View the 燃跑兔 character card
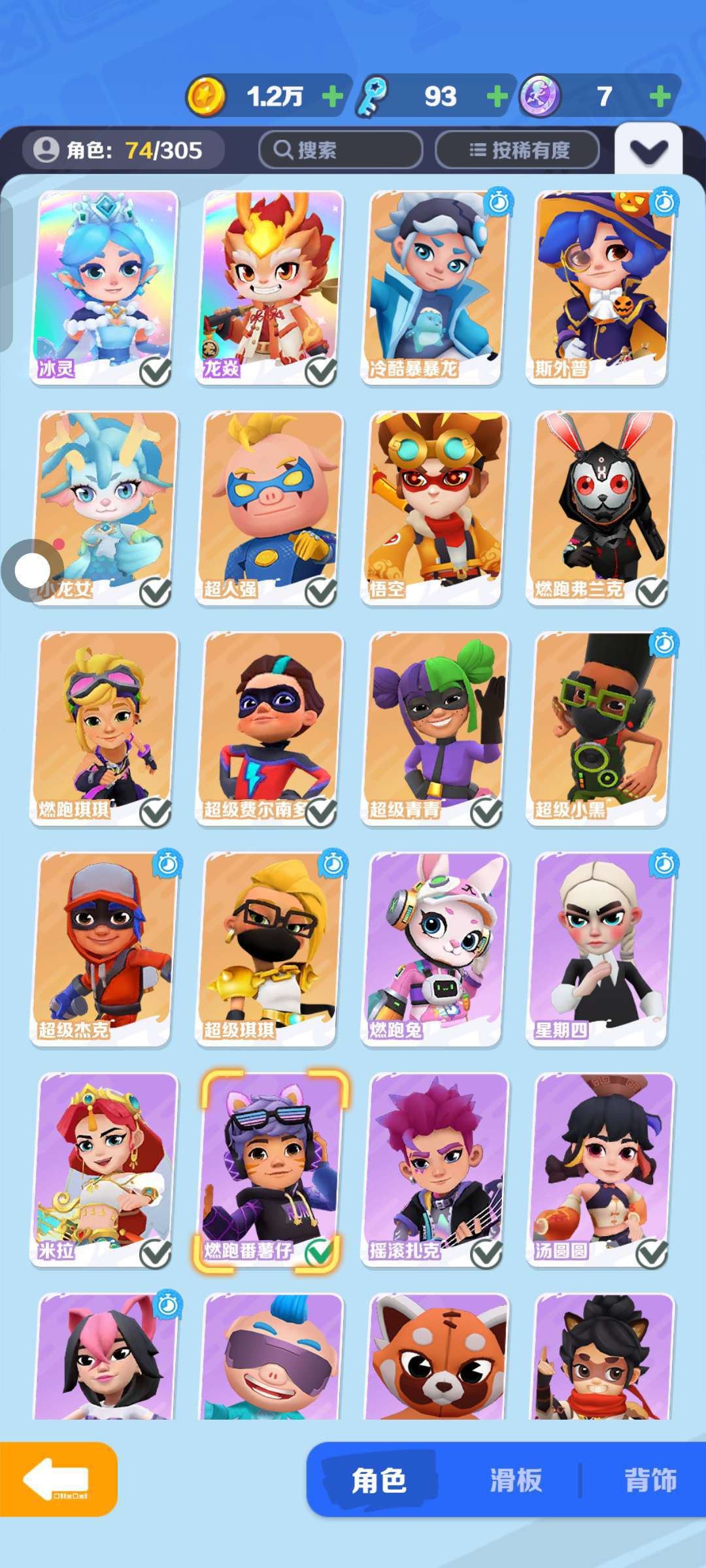The height and width of the screenshot is (1568, 706). tap(435, 949)
